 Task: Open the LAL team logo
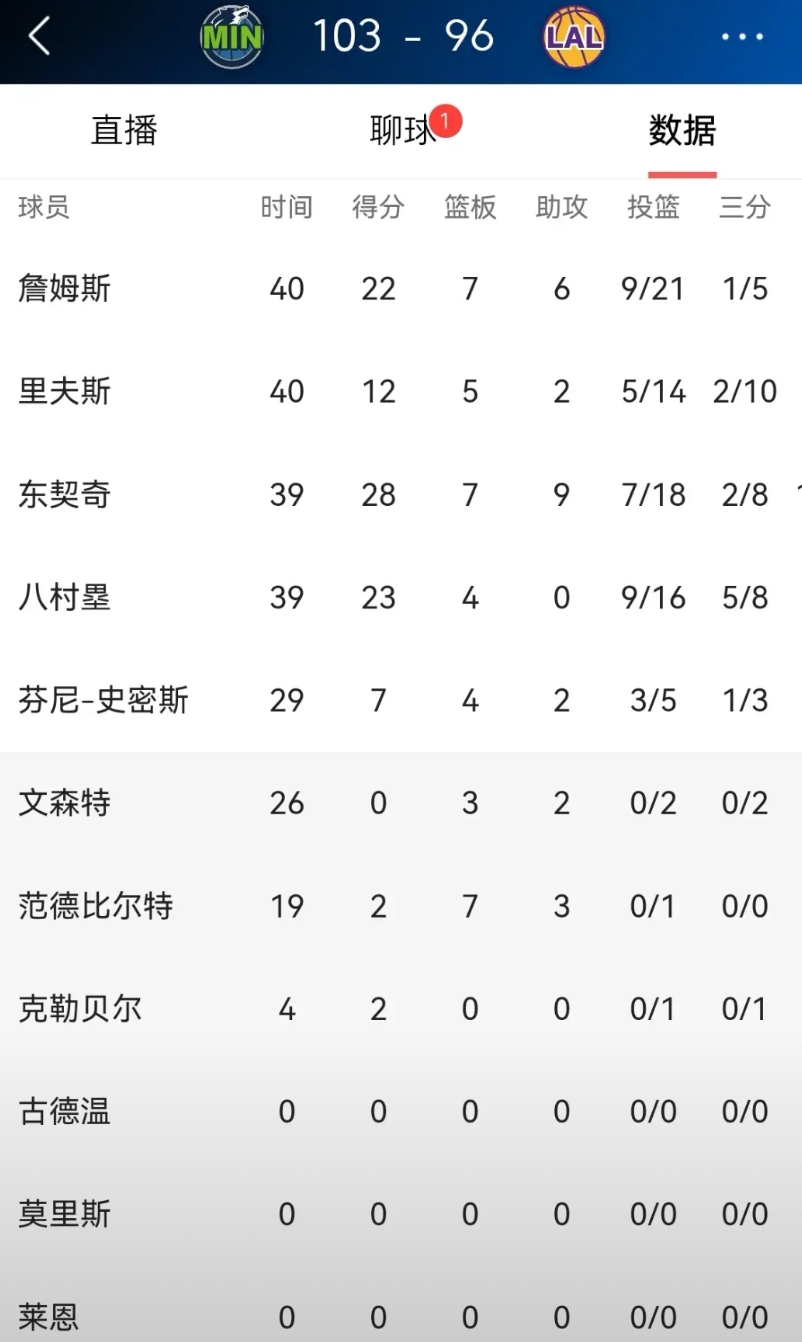[x=574, y=38]
